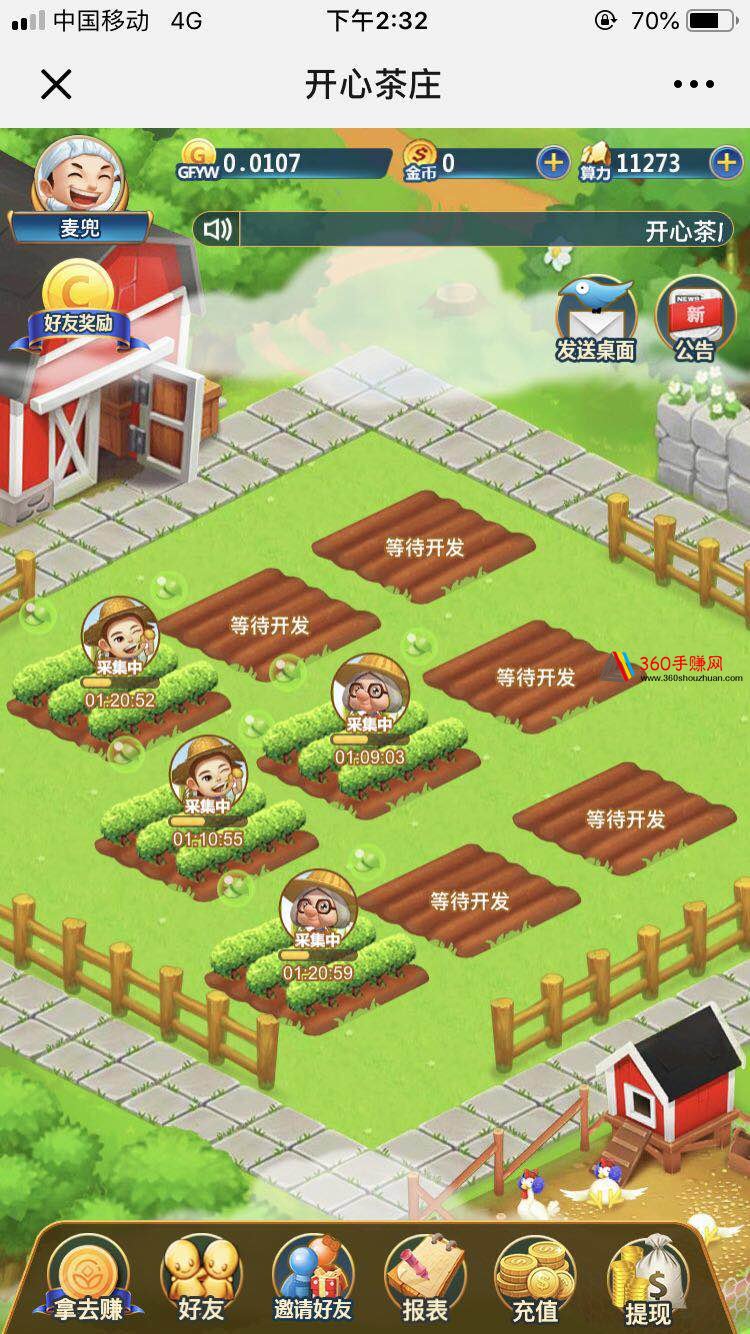Toggle the sound speaker icon
Viewport: 750px width, 1334px height.
coord(216,230)
